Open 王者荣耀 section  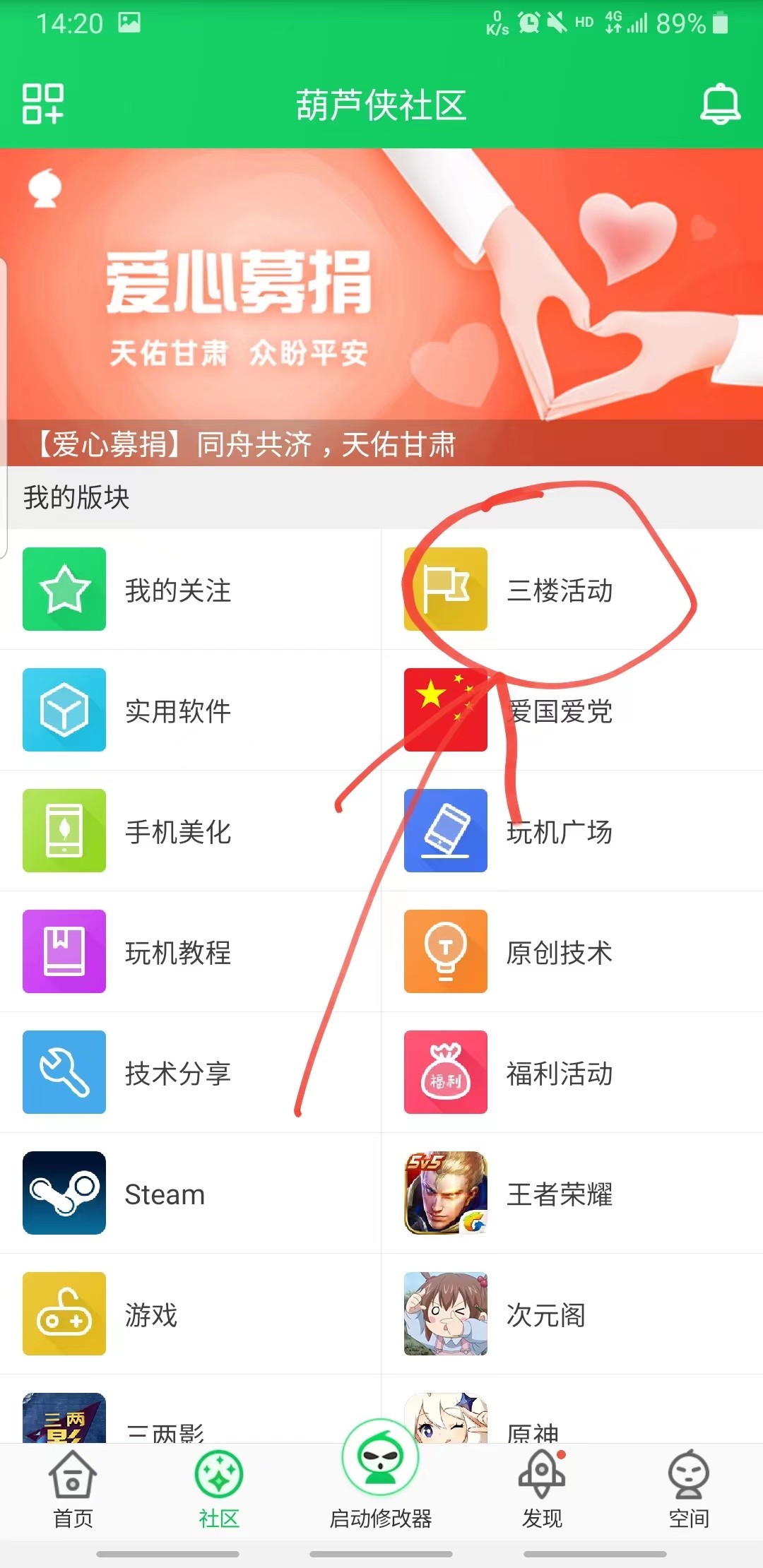pos(558,1194)
